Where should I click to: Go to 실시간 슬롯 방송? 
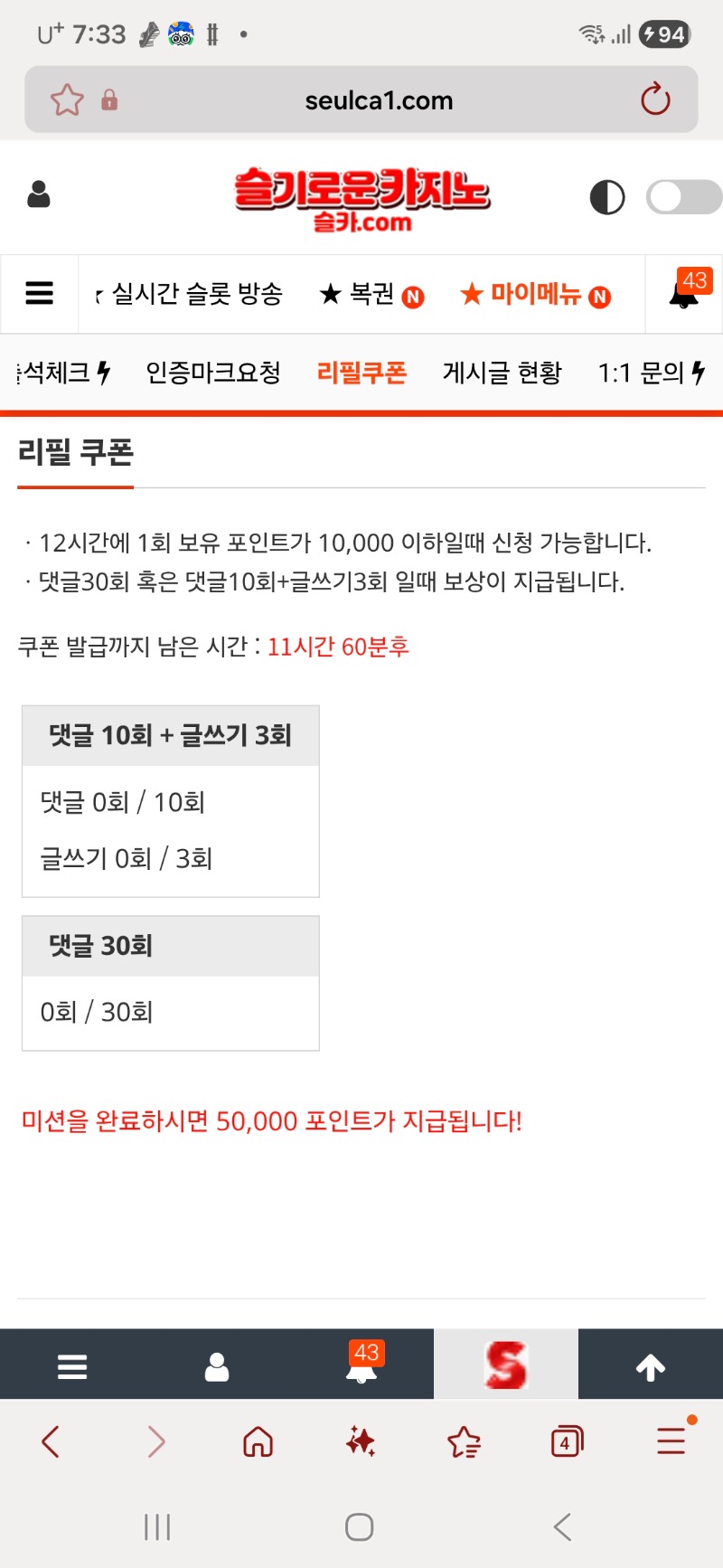tap(196, 294)
